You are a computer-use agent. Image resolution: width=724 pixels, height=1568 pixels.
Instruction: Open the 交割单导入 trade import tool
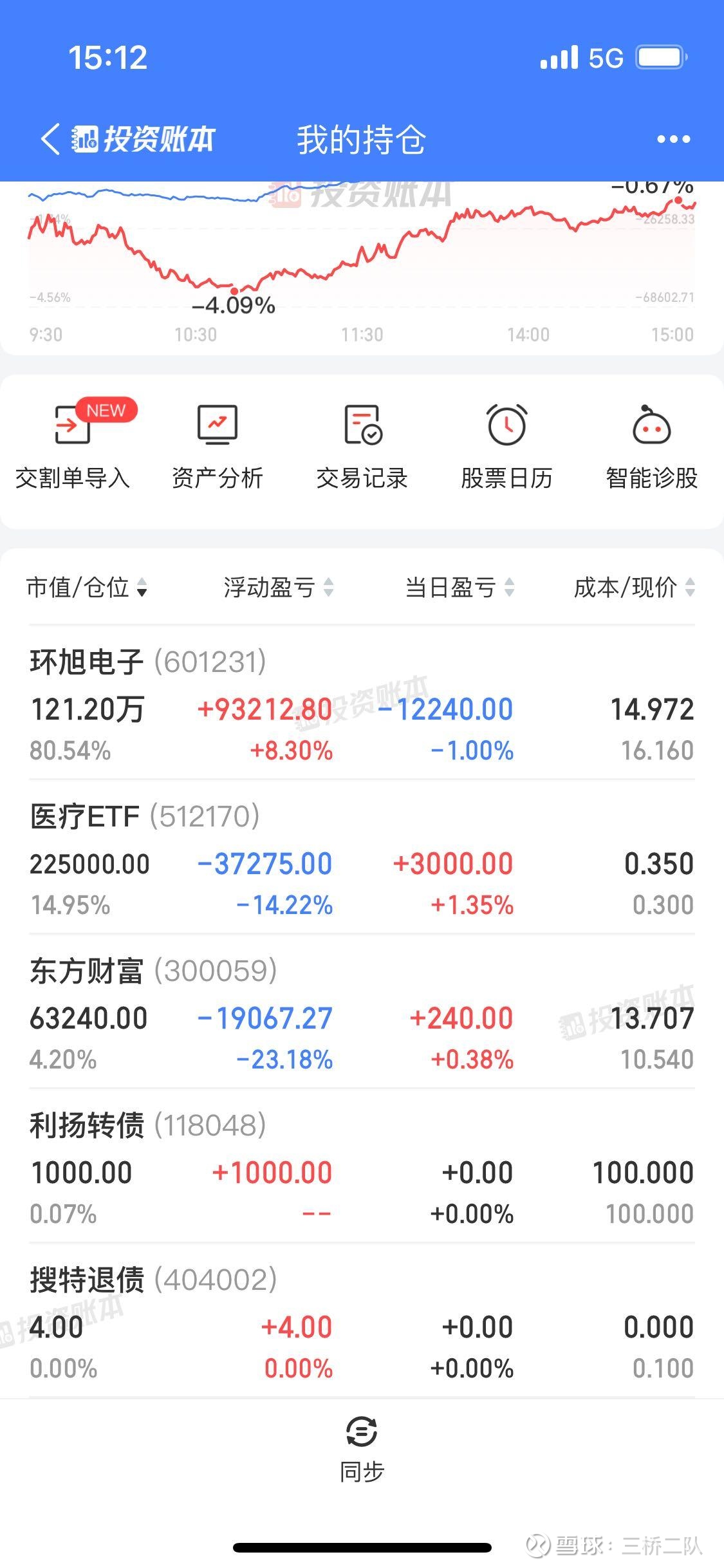click(x=72, y=444)
